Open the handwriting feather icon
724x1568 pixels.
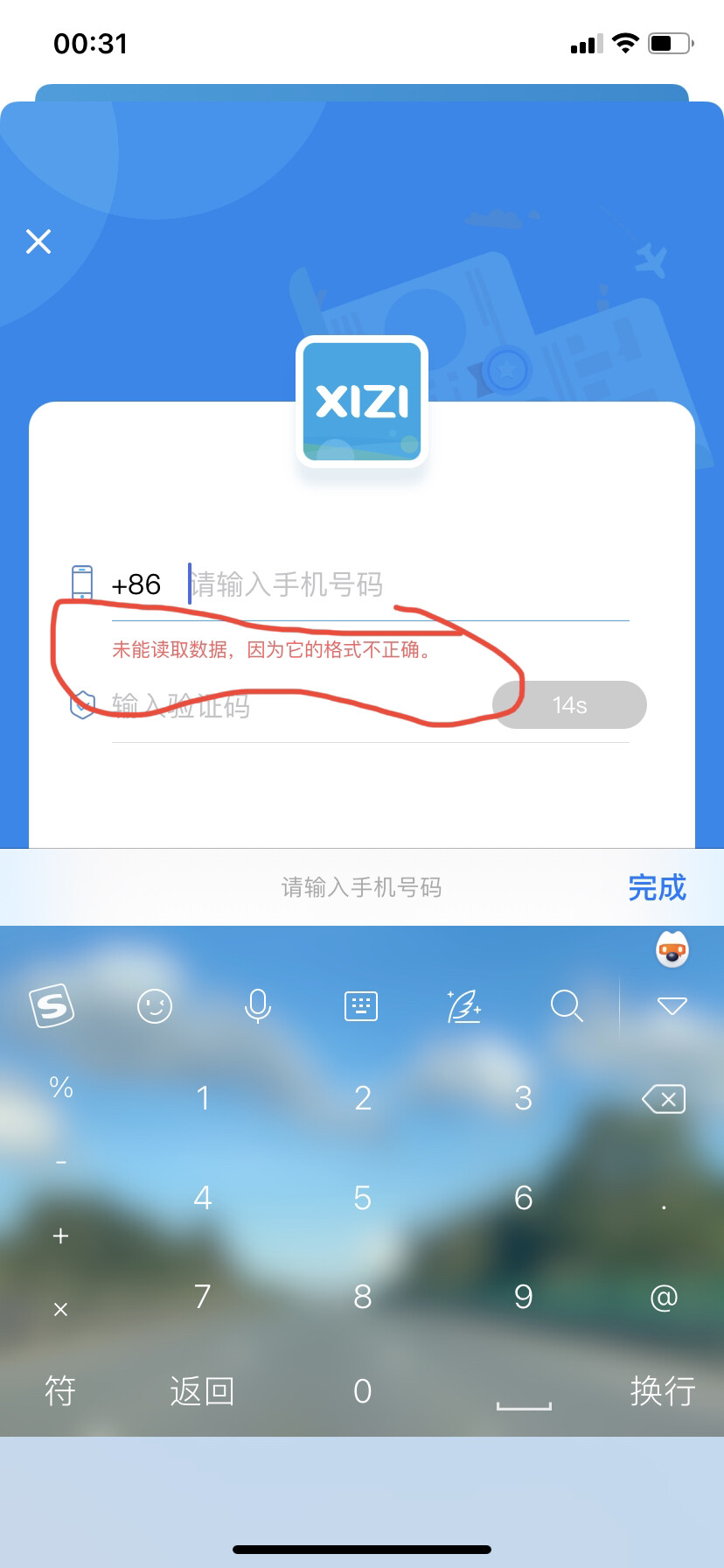464,1006
